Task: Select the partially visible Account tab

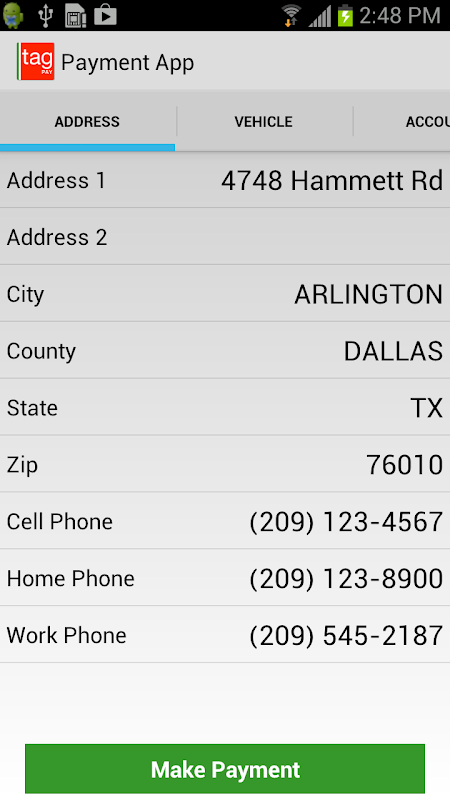Action: (x=402, y=121)
